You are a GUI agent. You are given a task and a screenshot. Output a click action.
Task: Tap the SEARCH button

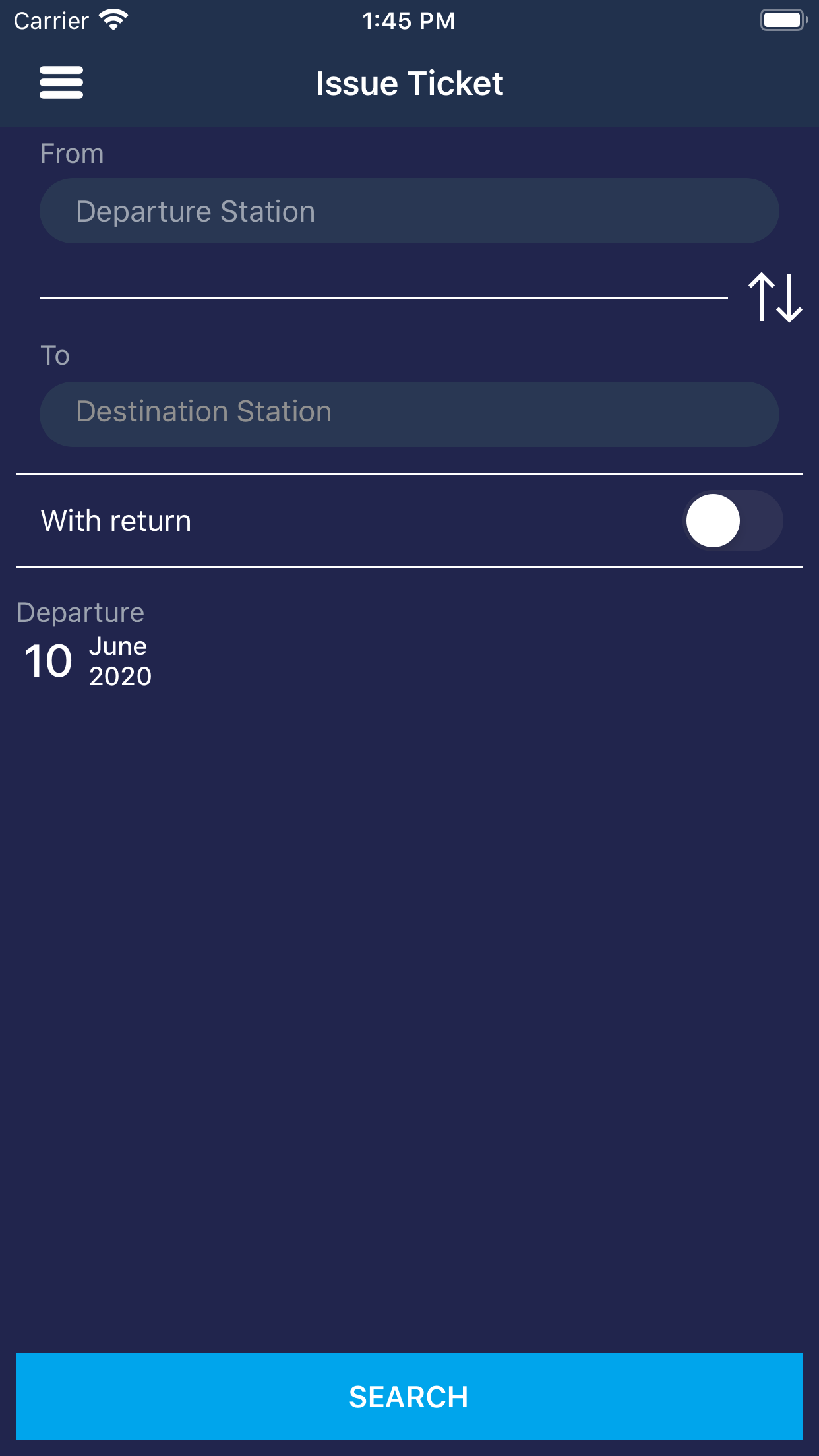(x=409, y=1397)
